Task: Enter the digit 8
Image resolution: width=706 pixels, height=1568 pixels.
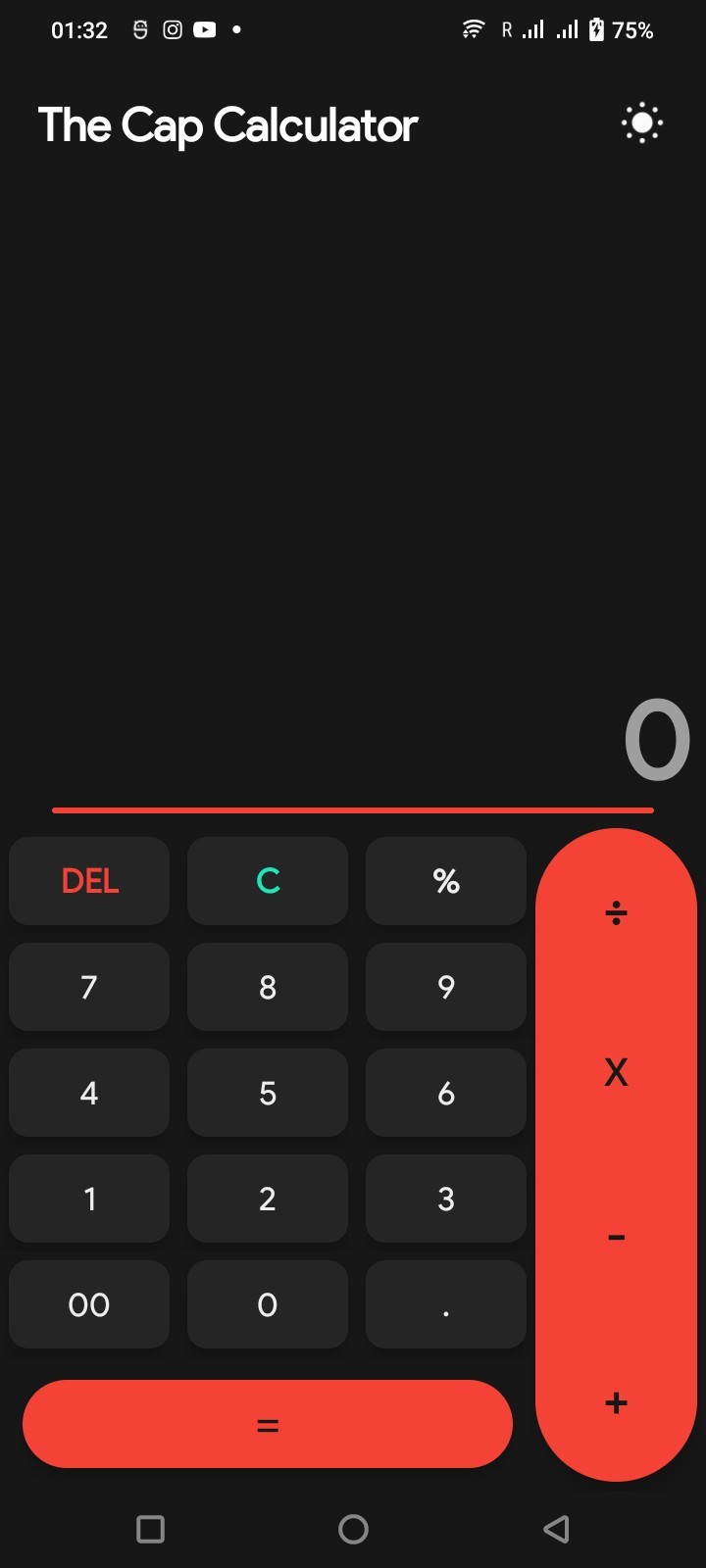Action: 268,987
